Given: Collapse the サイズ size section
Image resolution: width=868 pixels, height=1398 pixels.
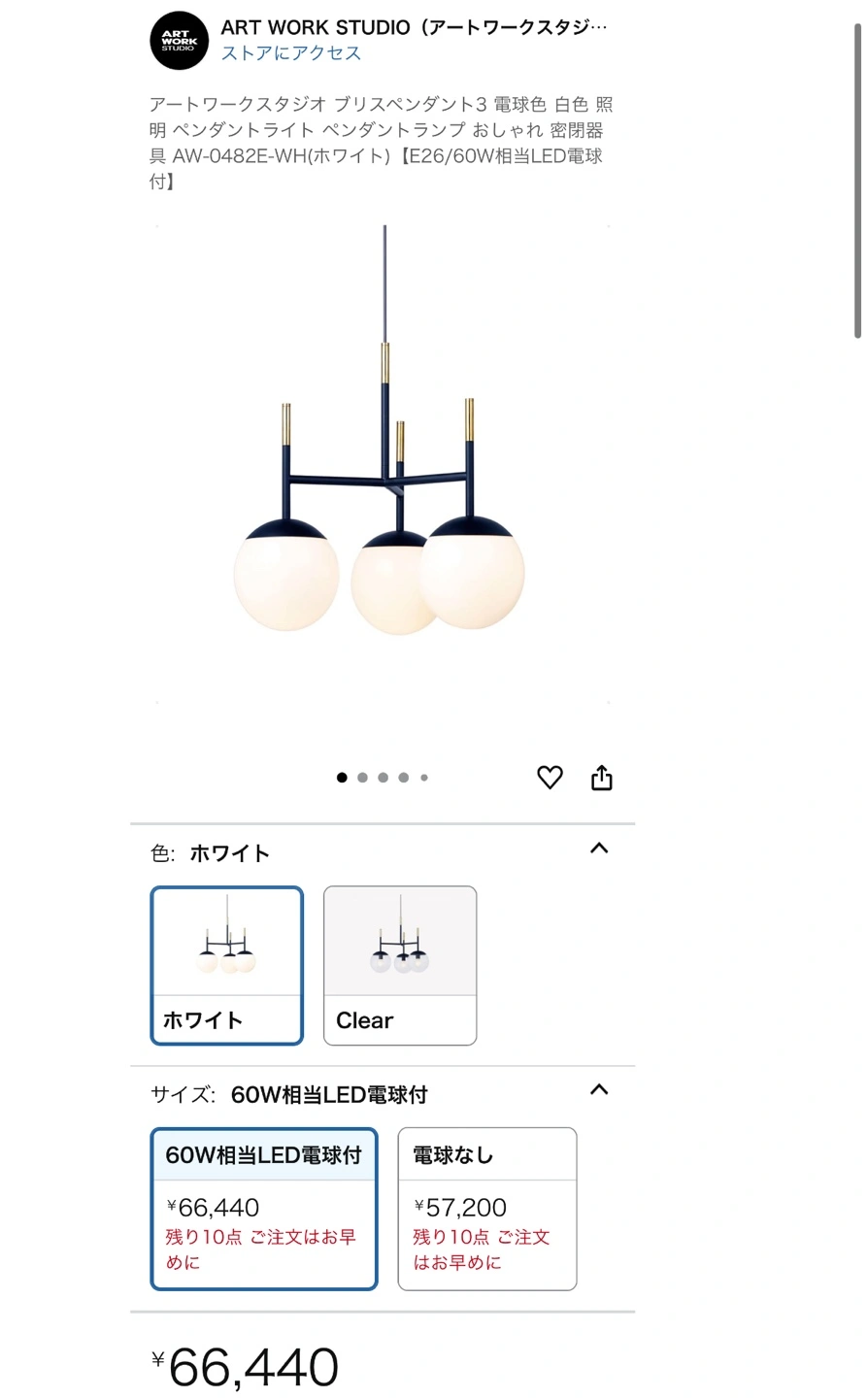Looking at the screenshot, I should (599, 1090).
